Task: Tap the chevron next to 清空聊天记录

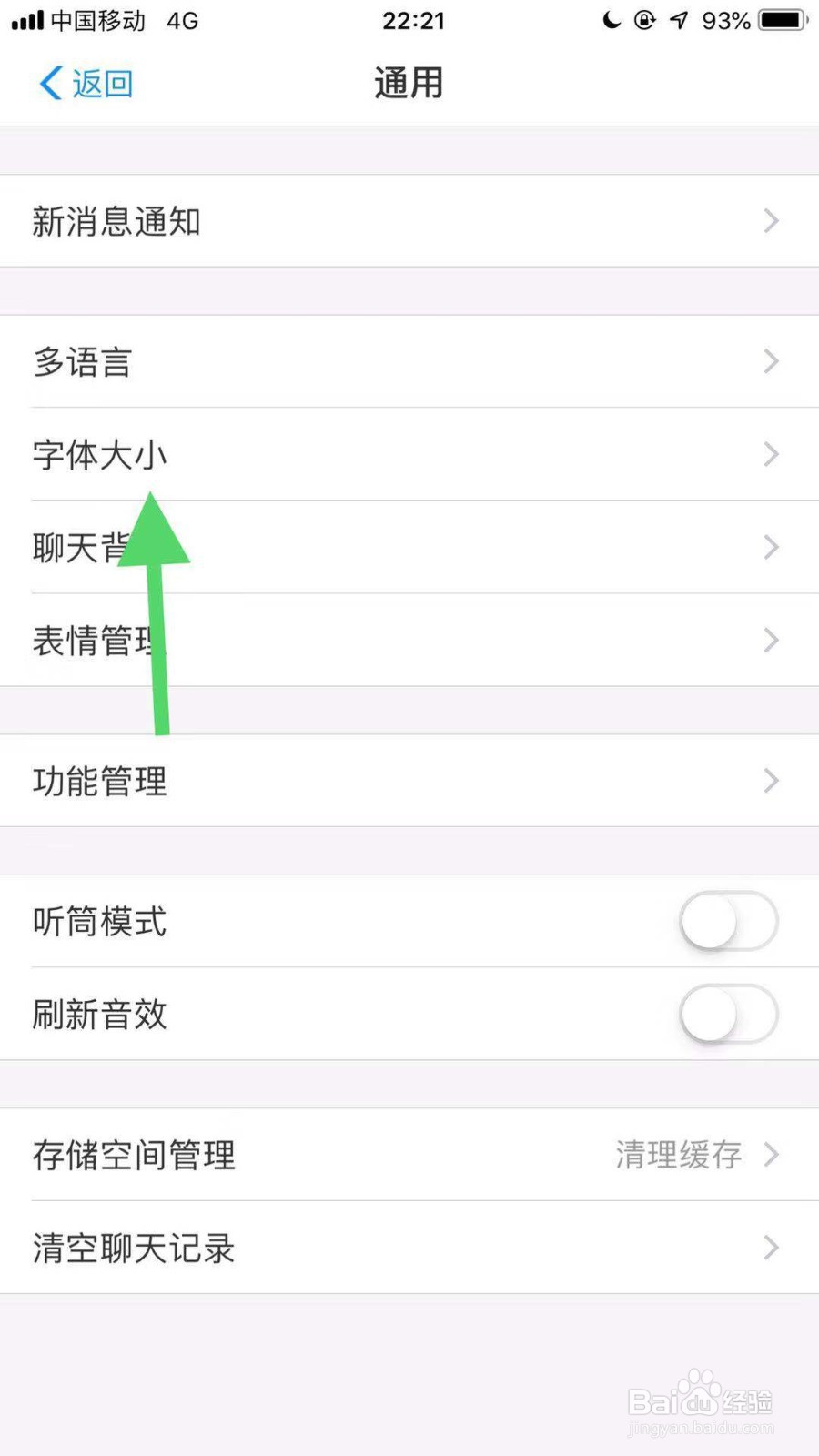Action: tap(771, 1249)
